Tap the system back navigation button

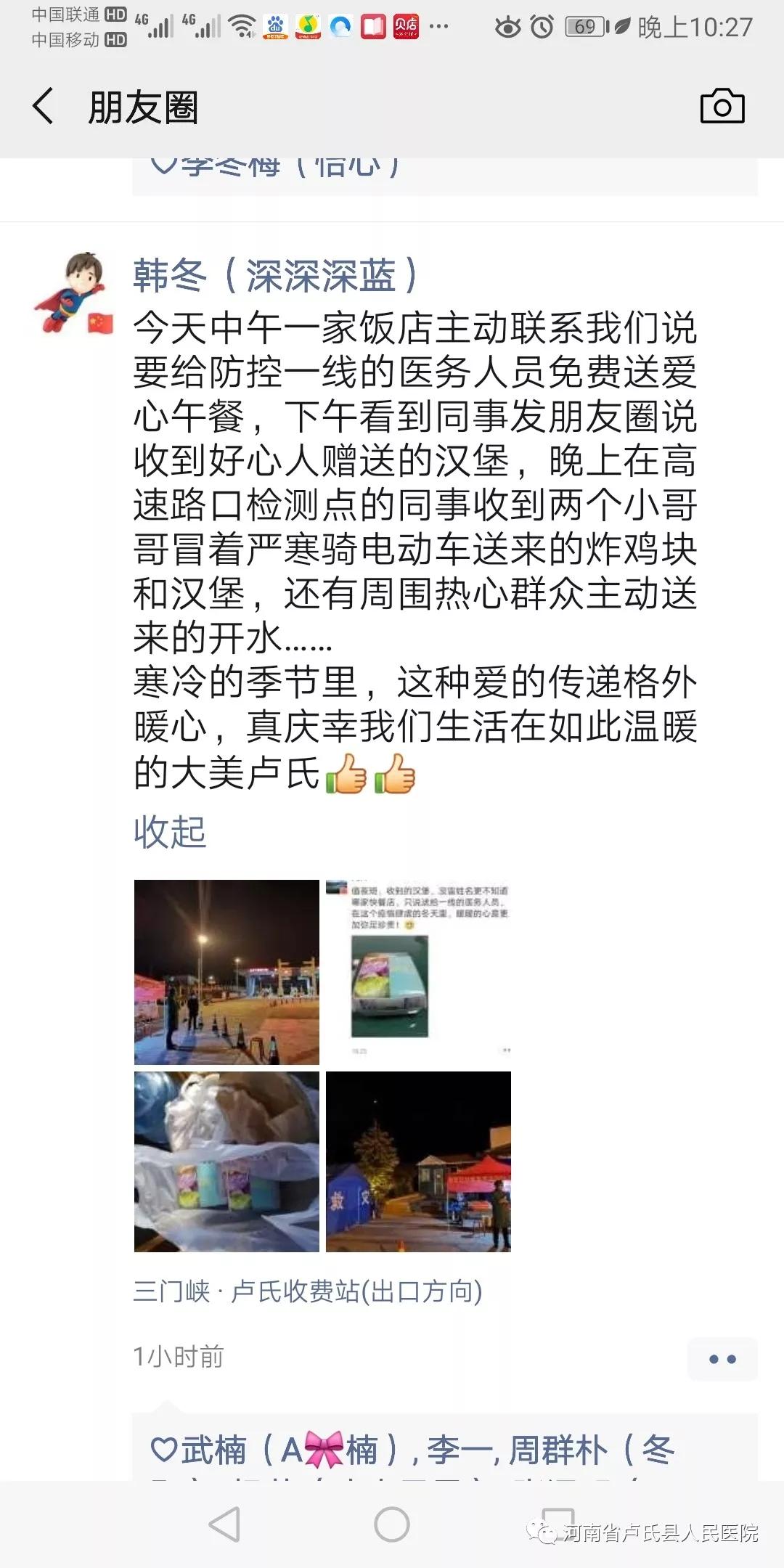click(x=224, y=1524)
